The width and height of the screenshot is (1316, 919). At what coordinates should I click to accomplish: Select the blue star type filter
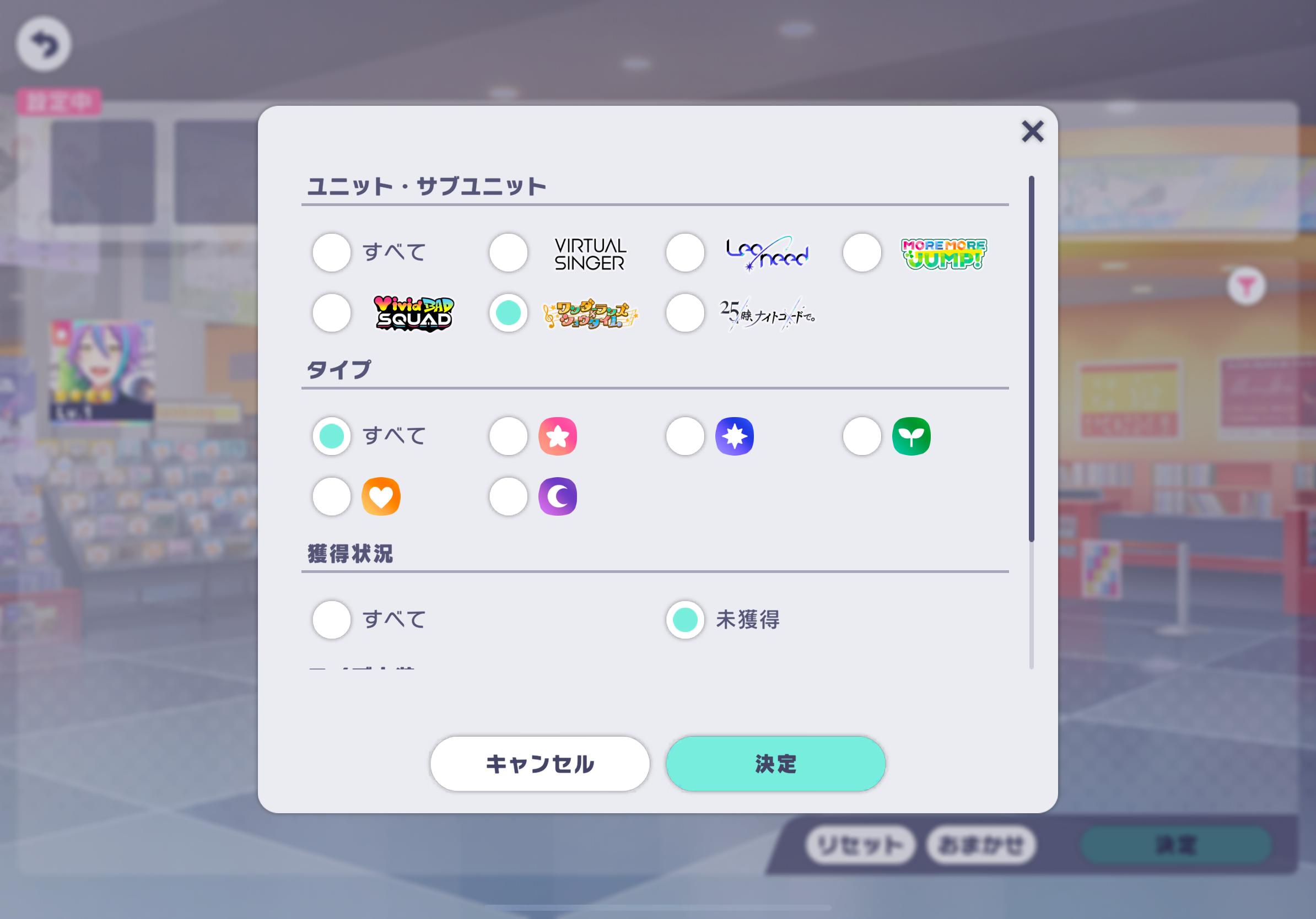click(x=685, y=436)
